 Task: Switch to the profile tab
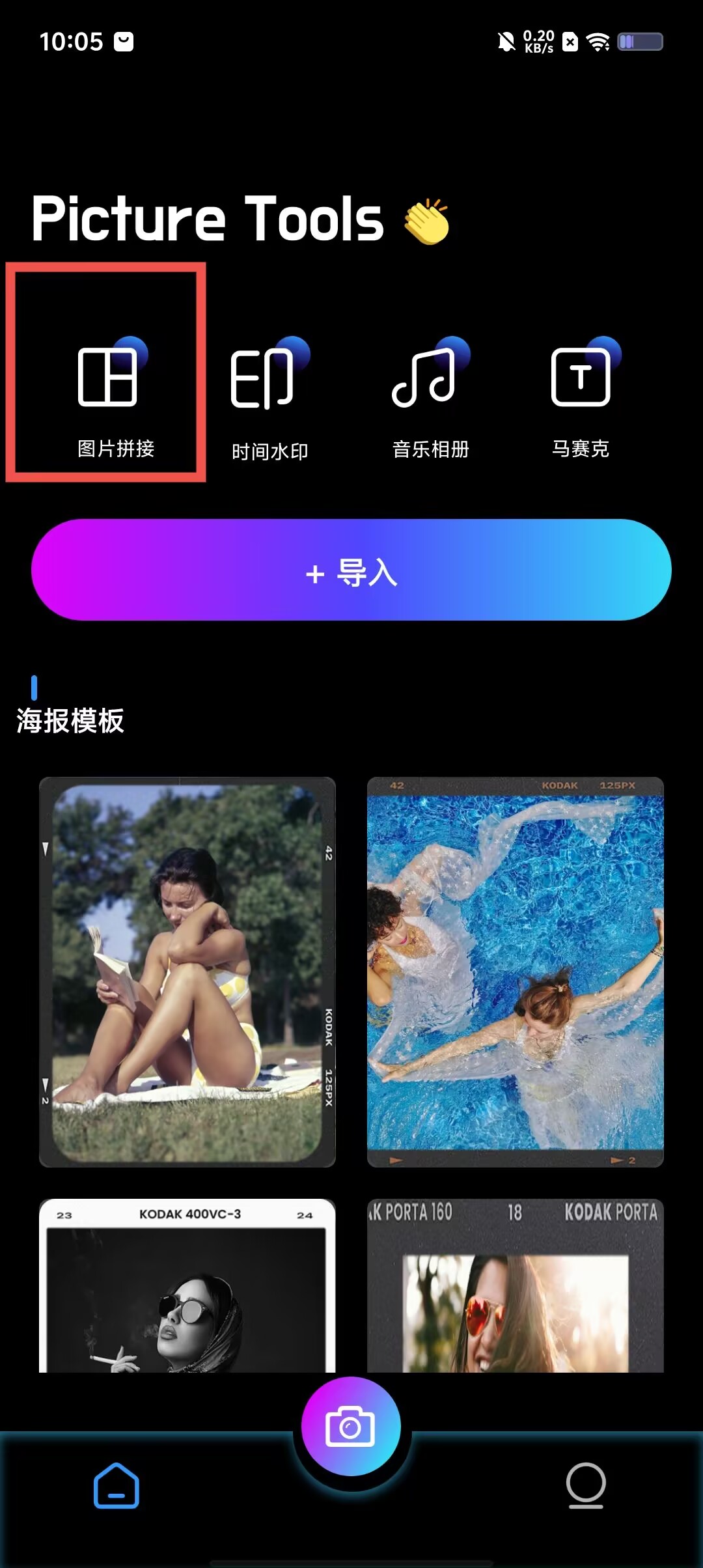(586, 1486)
